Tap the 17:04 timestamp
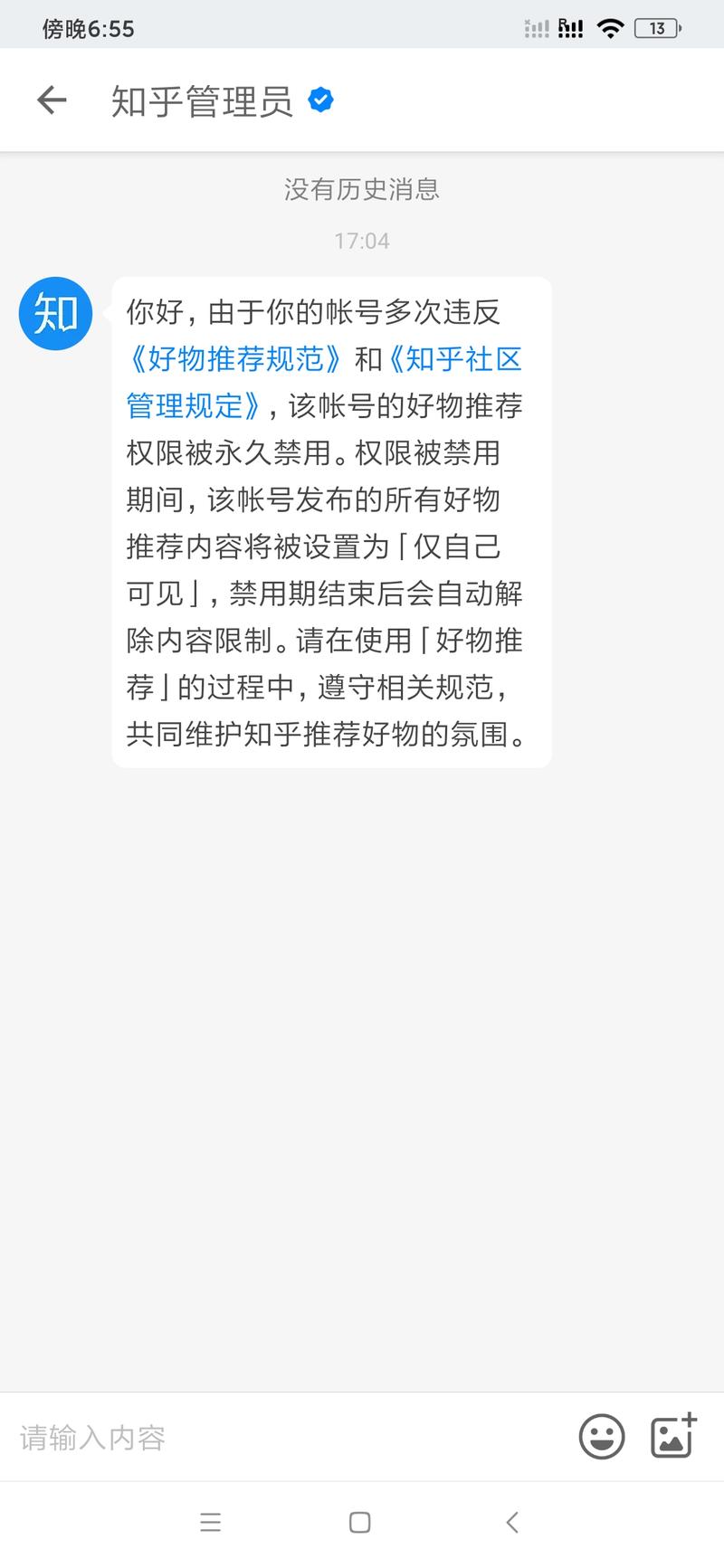Image resolution: width=724 pixels, height=1568 pixels. [x=361, y=240]
